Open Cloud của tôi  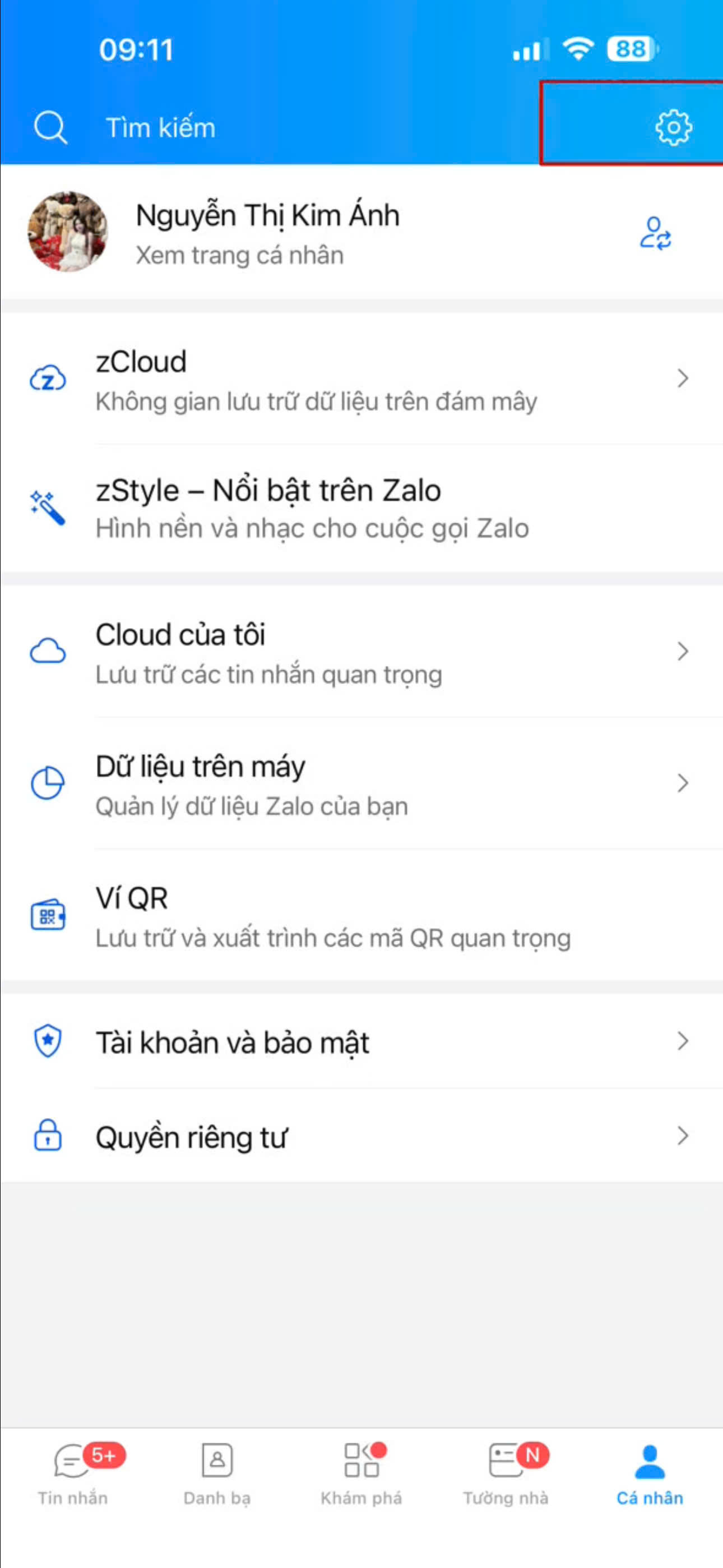[361, 653]
